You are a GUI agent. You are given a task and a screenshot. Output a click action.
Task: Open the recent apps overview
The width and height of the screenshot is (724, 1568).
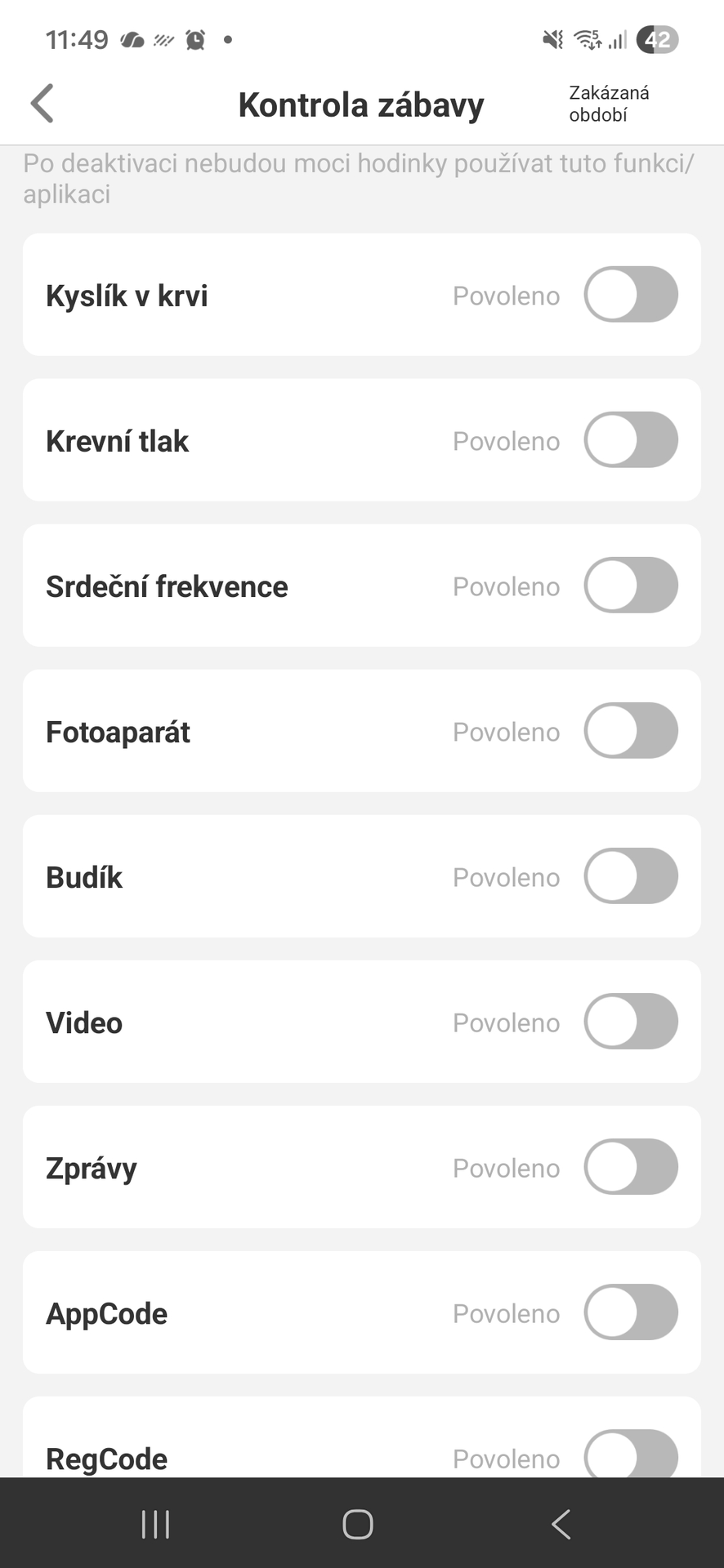point(155,1524)
